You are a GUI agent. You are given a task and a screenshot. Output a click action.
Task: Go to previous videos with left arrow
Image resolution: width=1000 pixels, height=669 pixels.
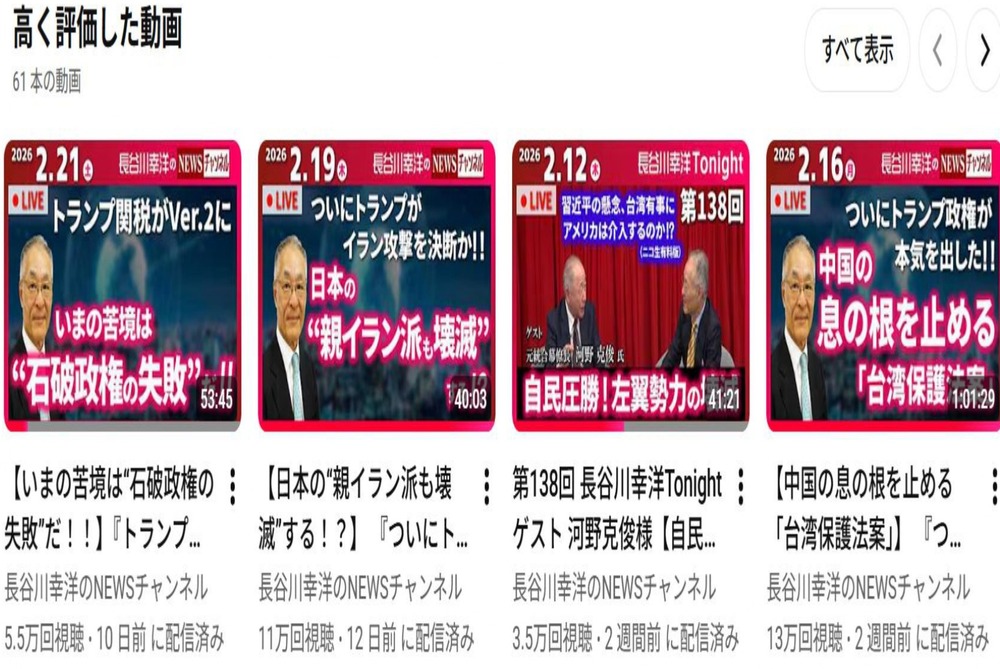pyautogui.click(x=937, y=51)
